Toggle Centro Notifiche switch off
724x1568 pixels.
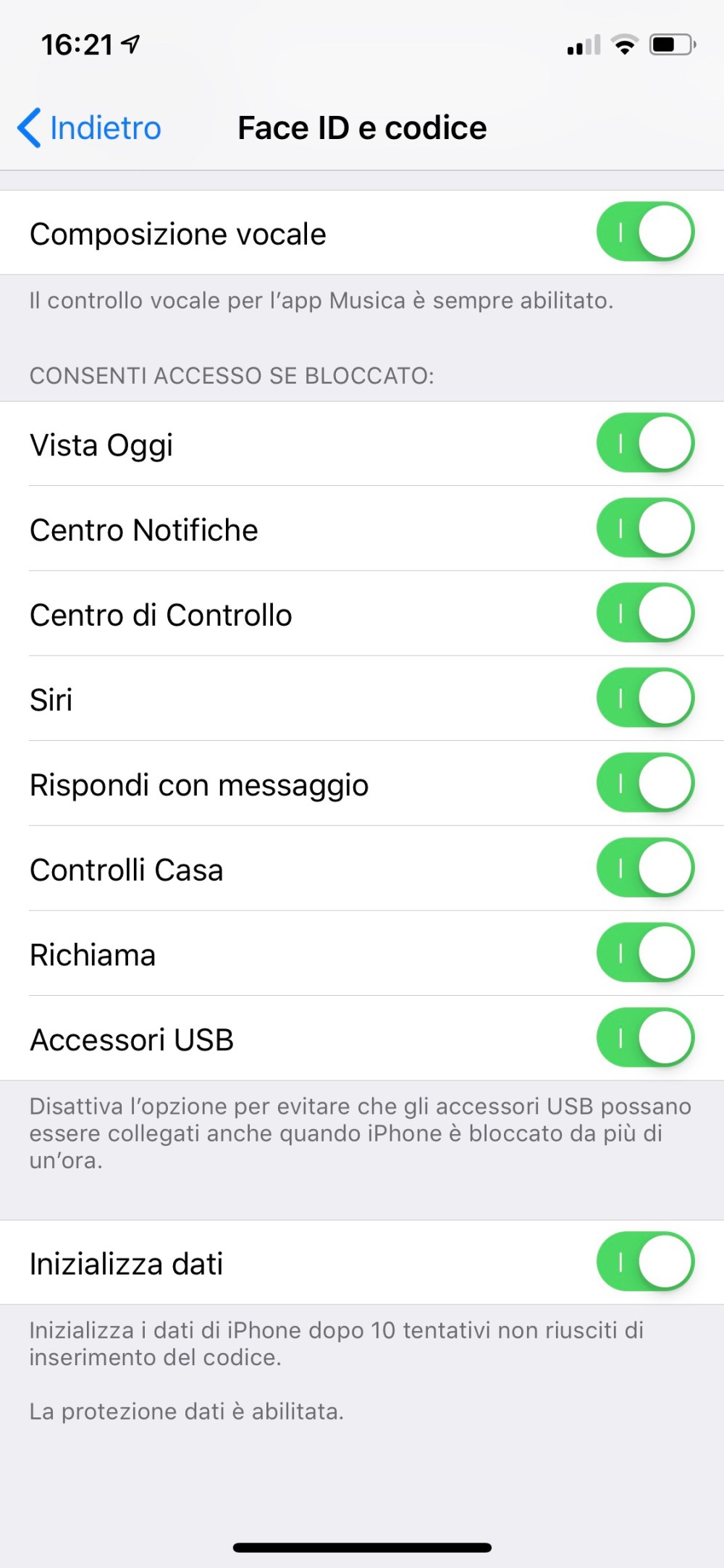point(644,528)
